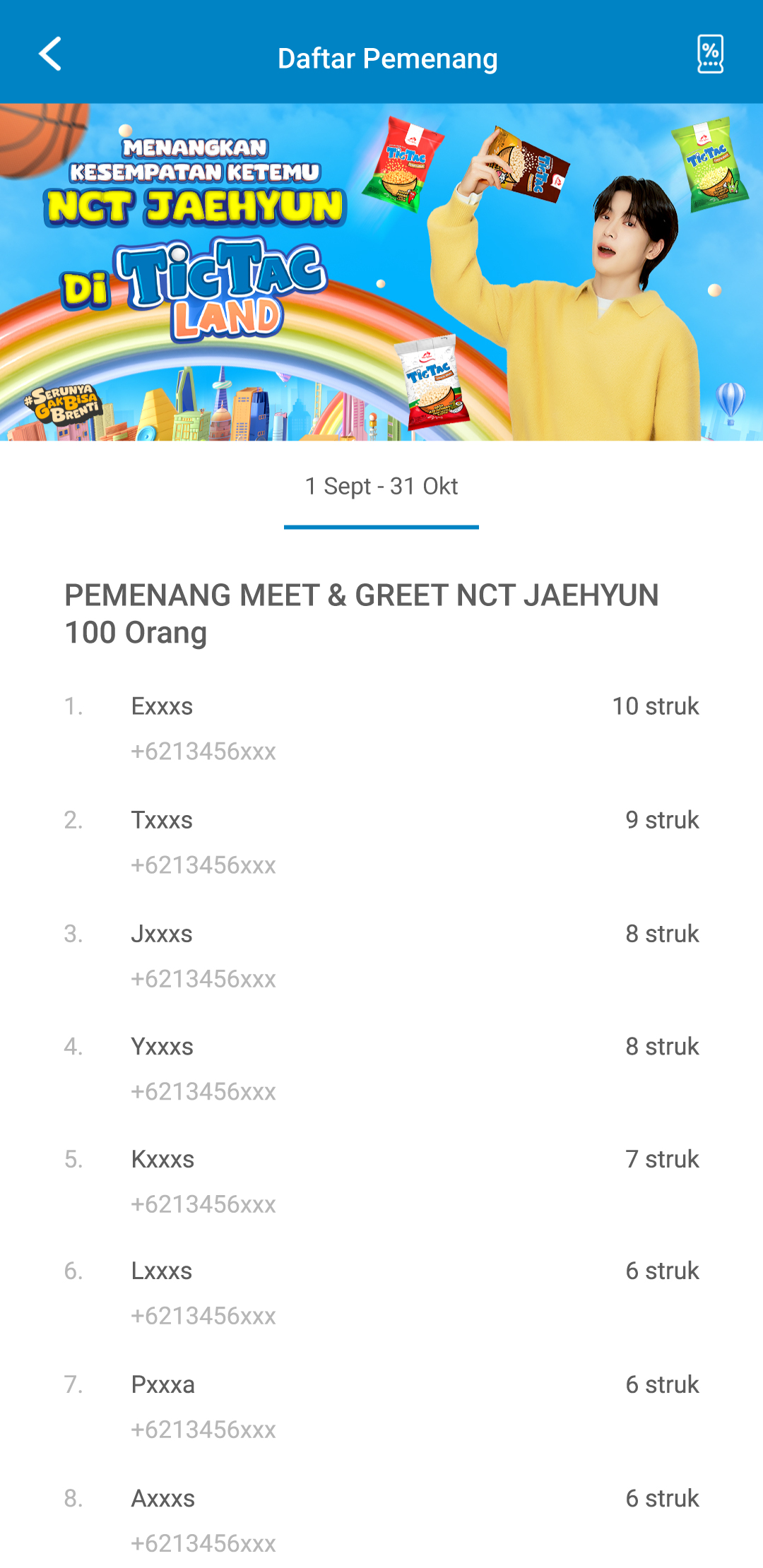The height and width of the screenshot is (1568, 763).
Task: Go back from Daftar Pemenang
Action: [x=50, y=54]
